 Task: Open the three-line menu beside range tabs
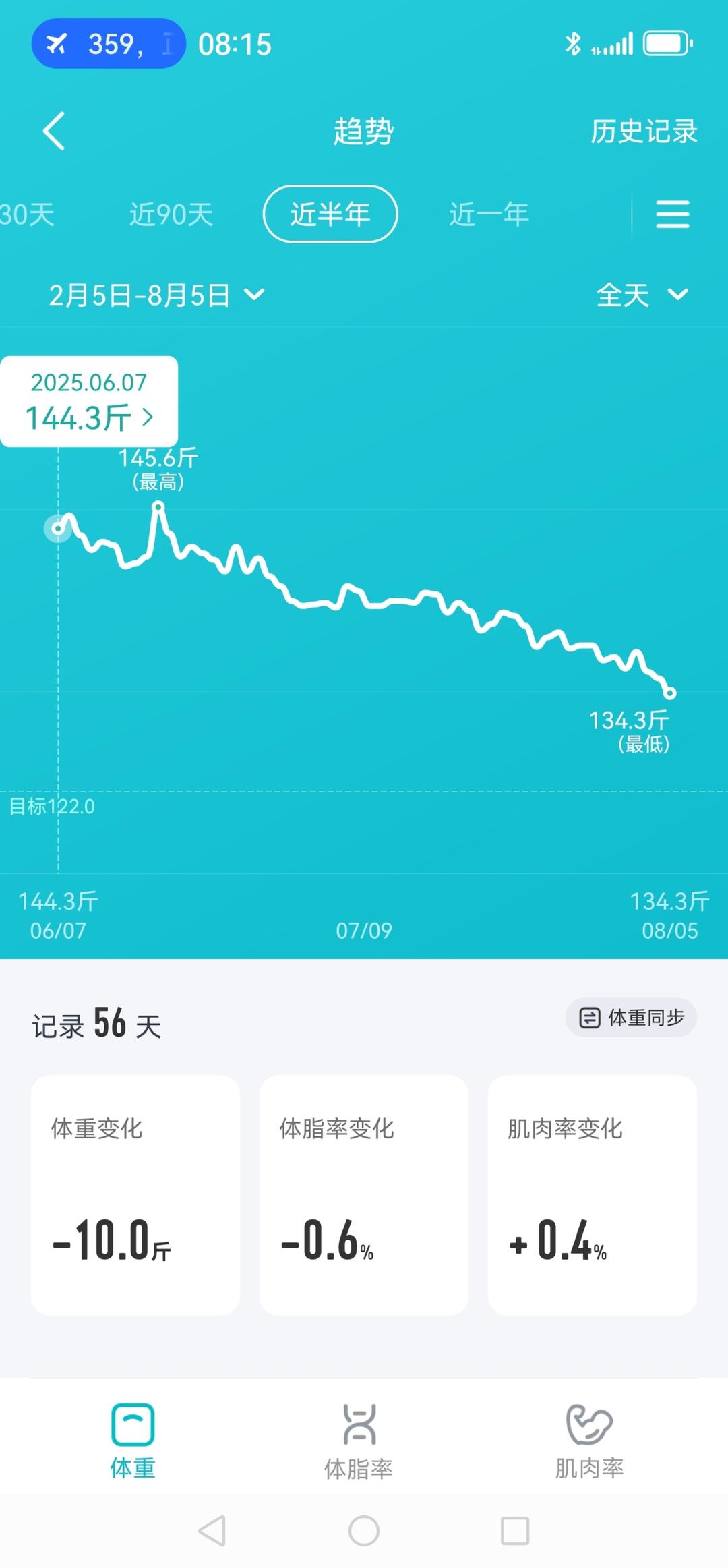(x=672, y=214)
